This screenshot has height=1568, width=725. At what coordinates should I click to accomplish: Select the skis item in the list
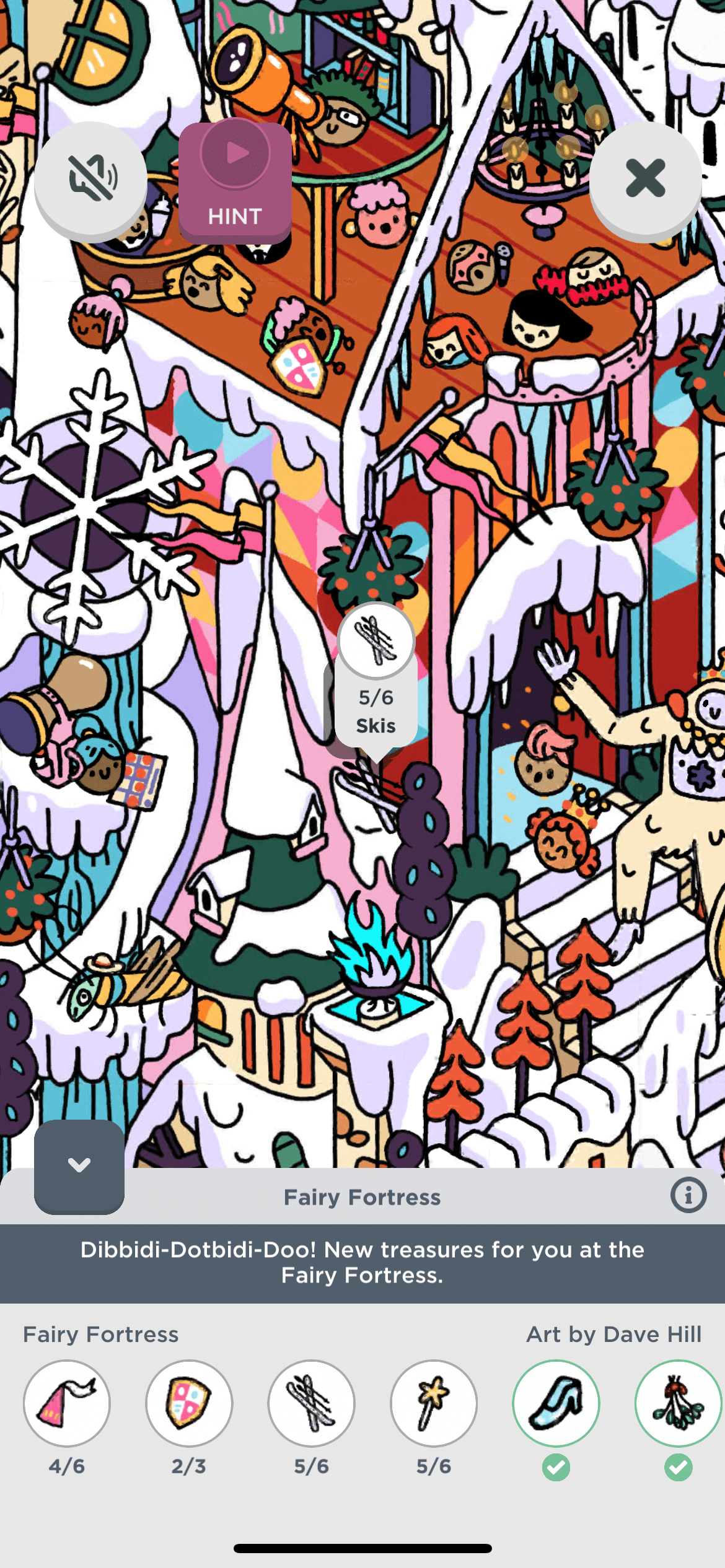click(311, 1403)
